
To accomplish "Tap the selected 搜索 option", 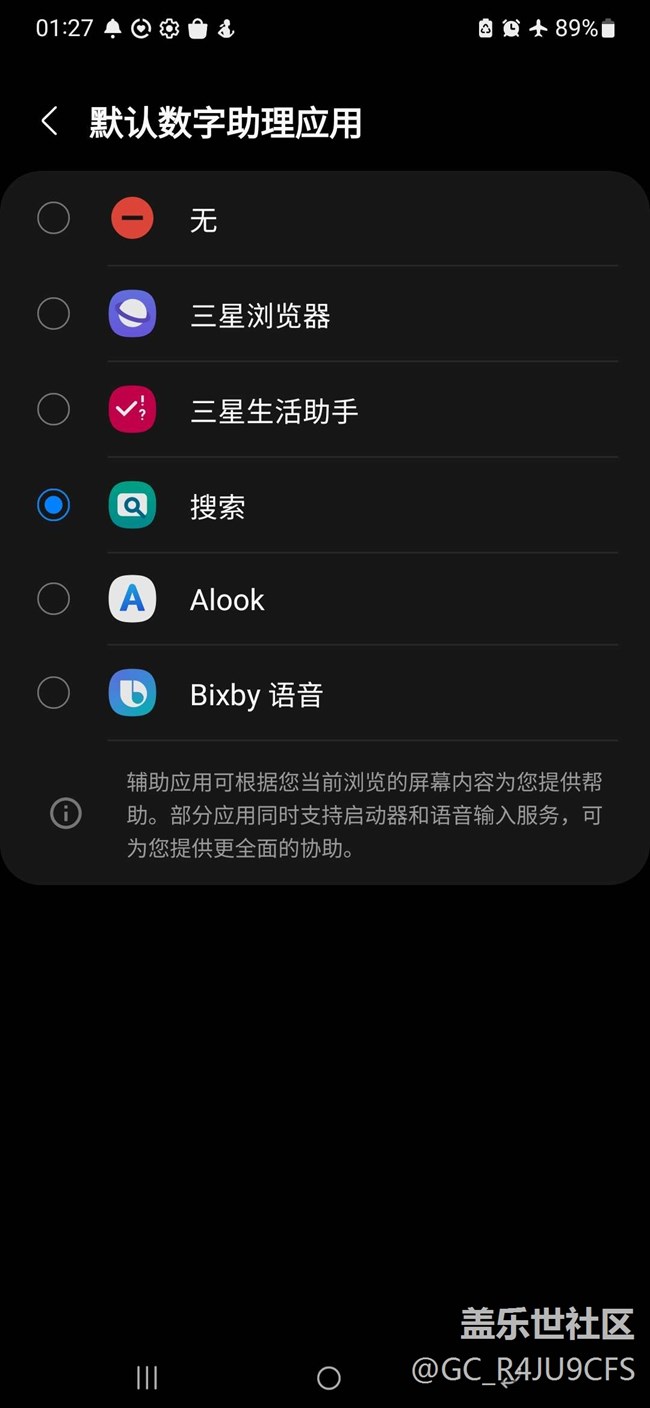I will (x=325, y=505).
